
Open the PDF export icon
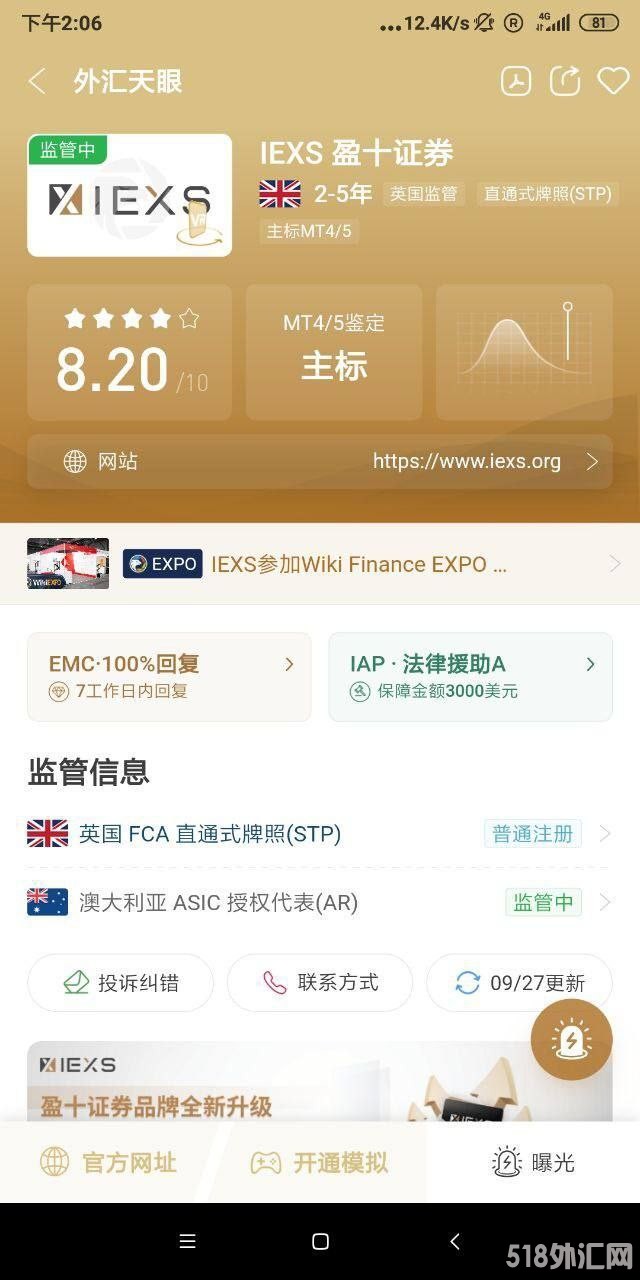tap(516, 81)
